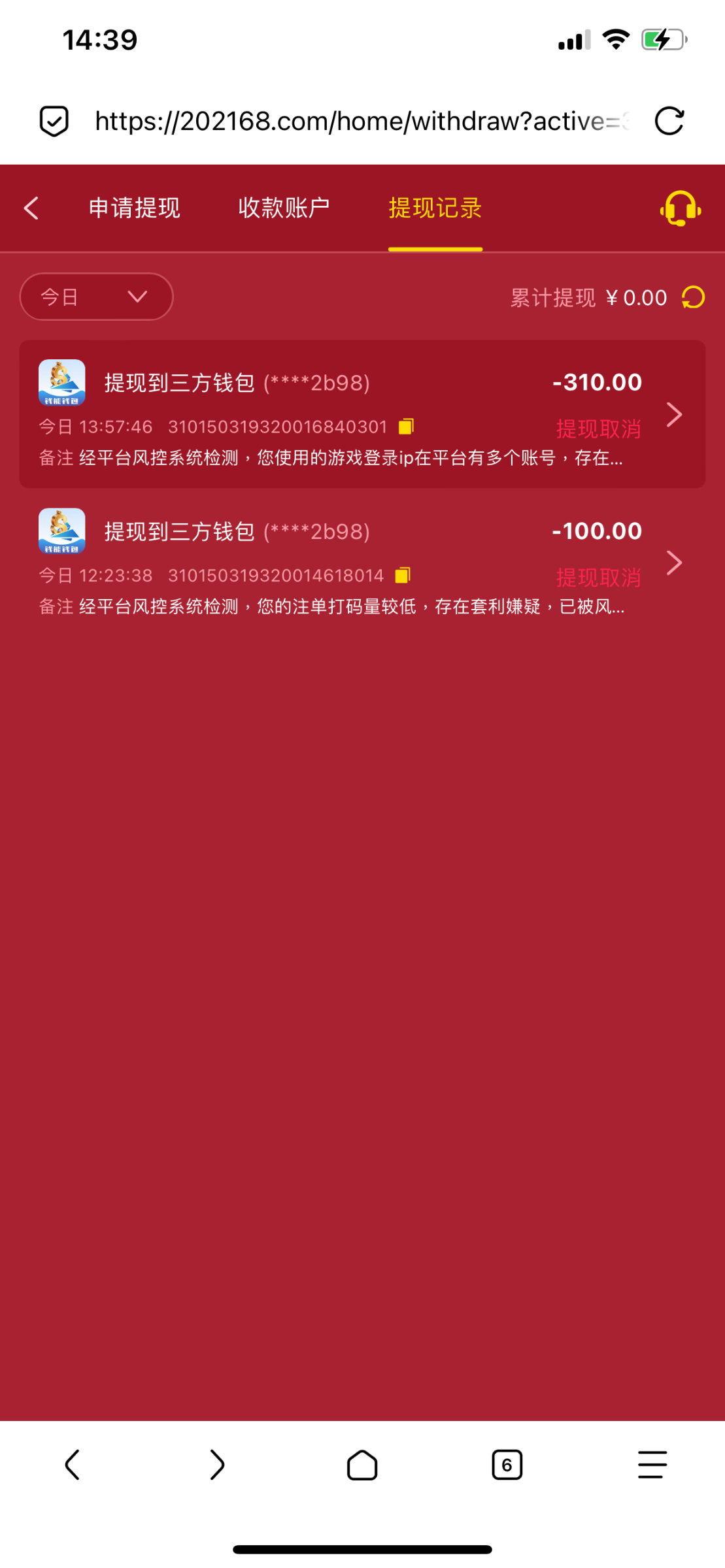Go back using the header arrow
Viewport: 725px width, 1568px height.
pos(31,208)
